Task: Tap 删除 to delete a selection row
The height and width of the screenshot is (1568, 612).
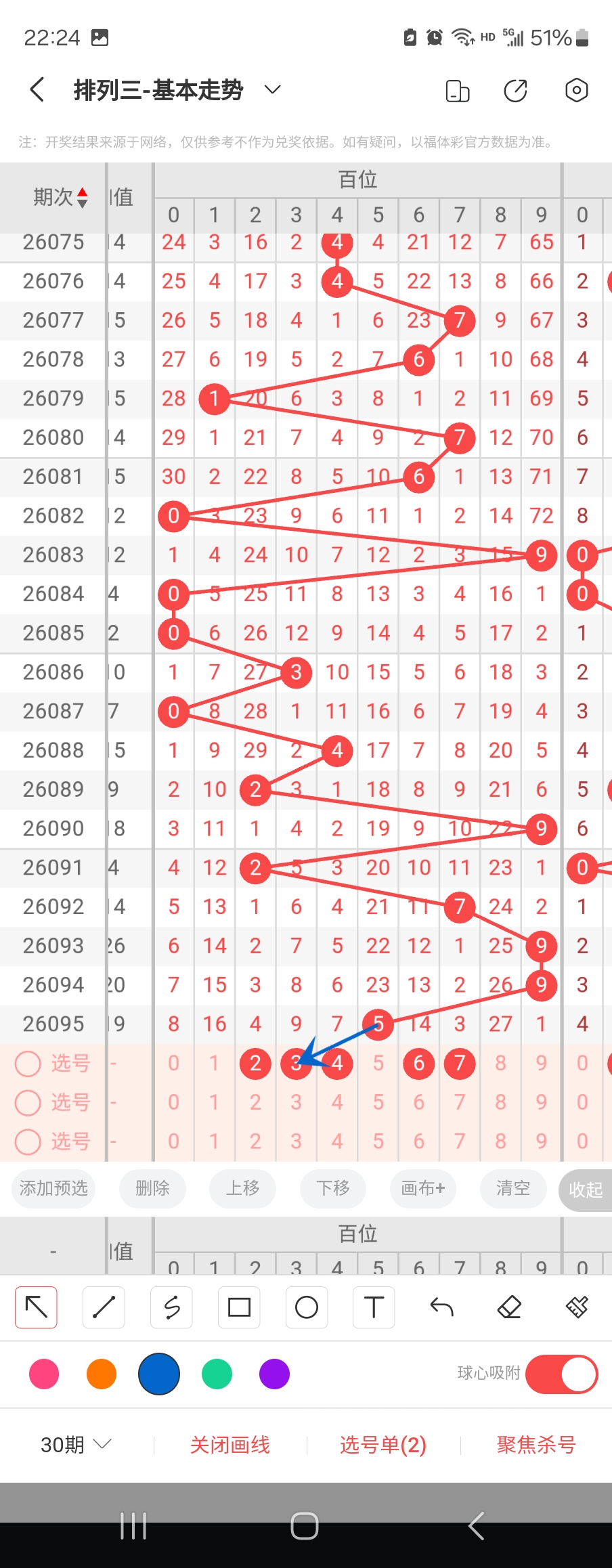Action: [152, 1188]
